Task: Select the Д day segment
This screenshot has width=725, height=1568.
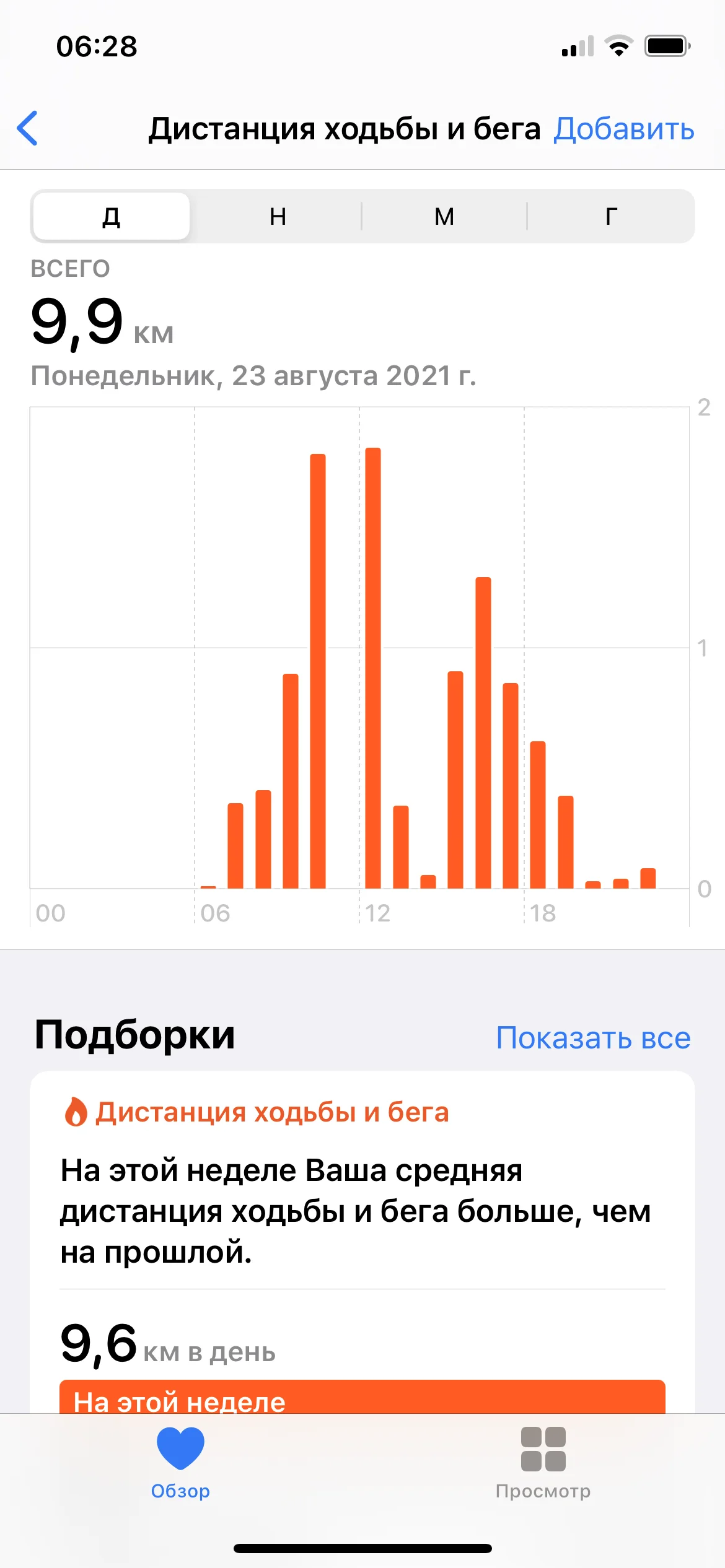Action: tap(112, 216)
